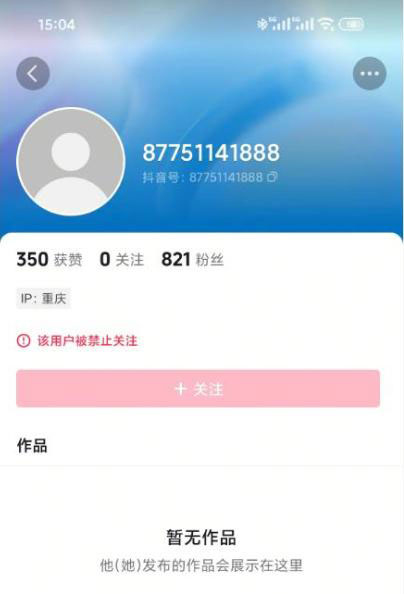Viewport: 404px width, 594px height.
Task: View the 821 粉丝 followers list
Action: click(x=193, y=259)
